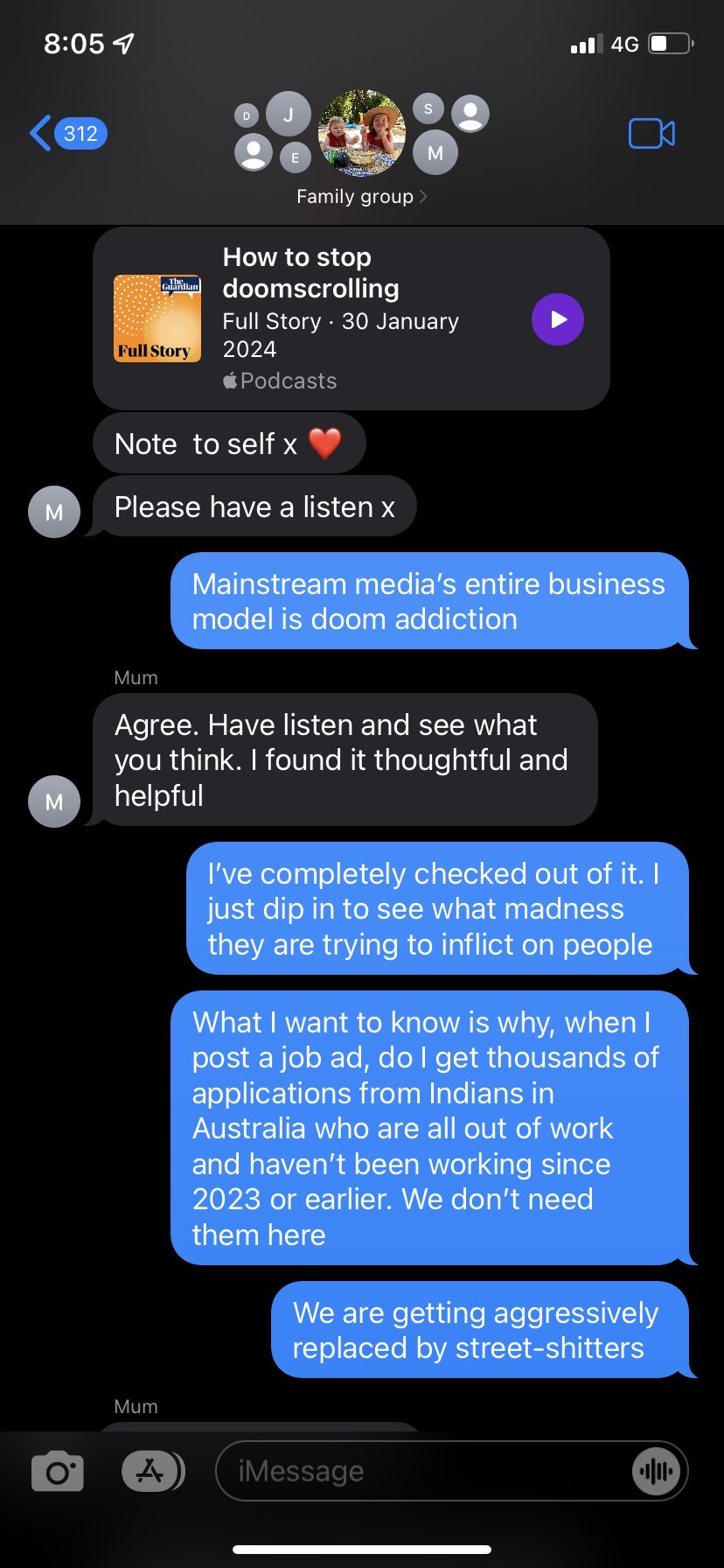Image resolution: width=724 pixels, height=1568 pixels.
Task: Record an audio message
Action: (x=656, y=1472)
